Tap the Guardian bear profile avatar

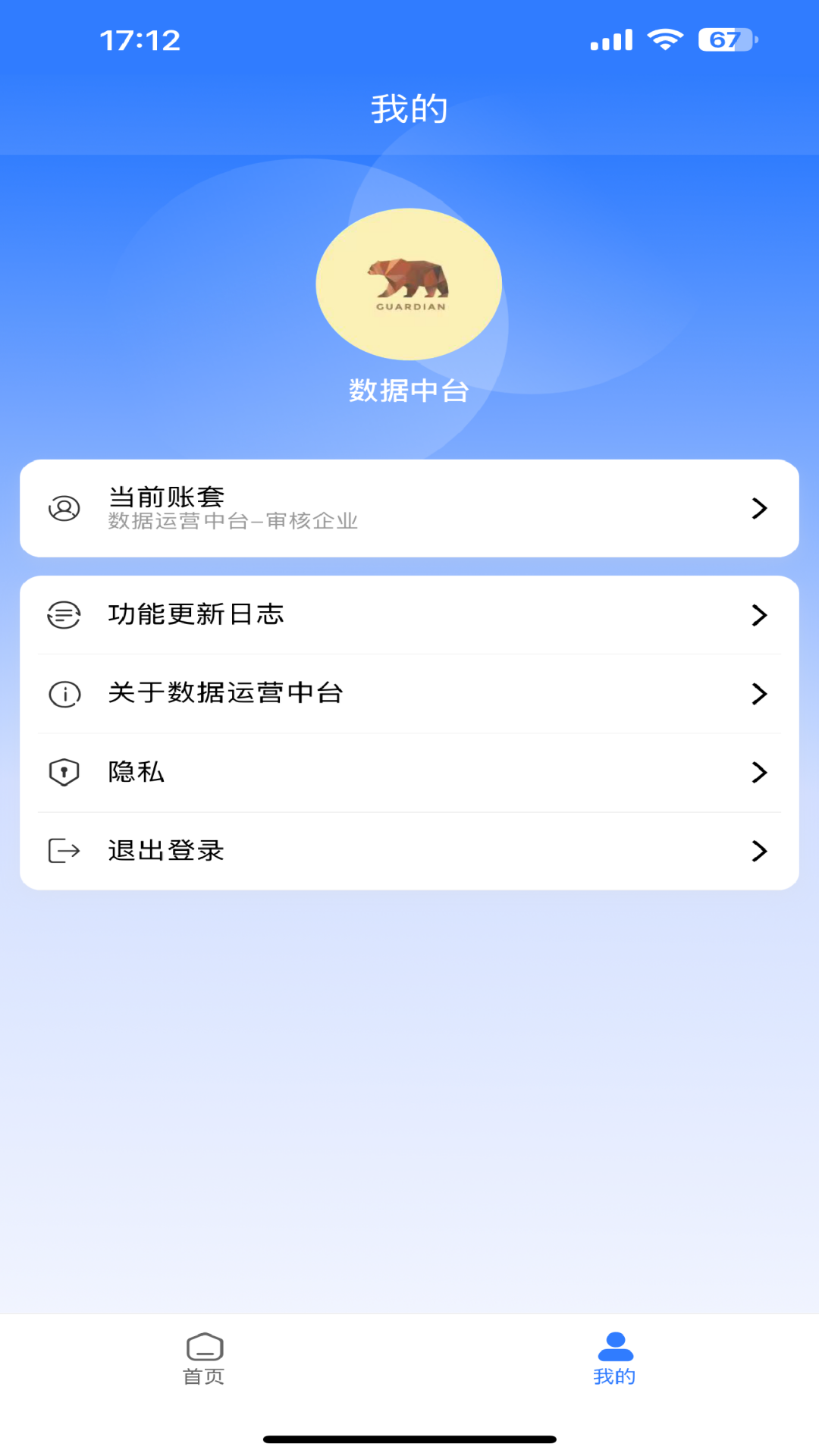point(409,284)
